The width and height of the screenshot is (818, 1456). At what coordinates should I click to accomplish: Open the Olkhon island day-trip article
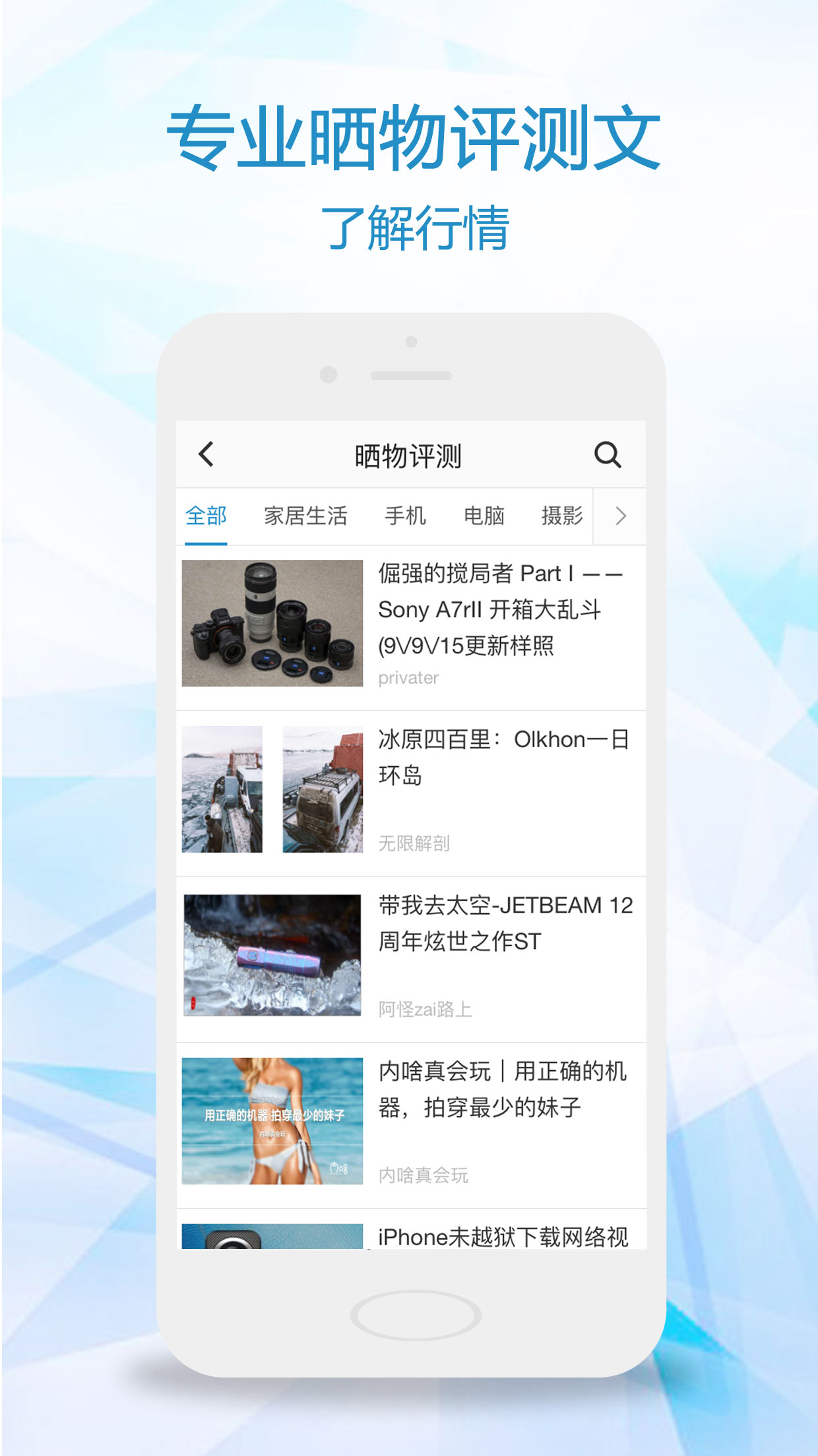click(505, 758)
